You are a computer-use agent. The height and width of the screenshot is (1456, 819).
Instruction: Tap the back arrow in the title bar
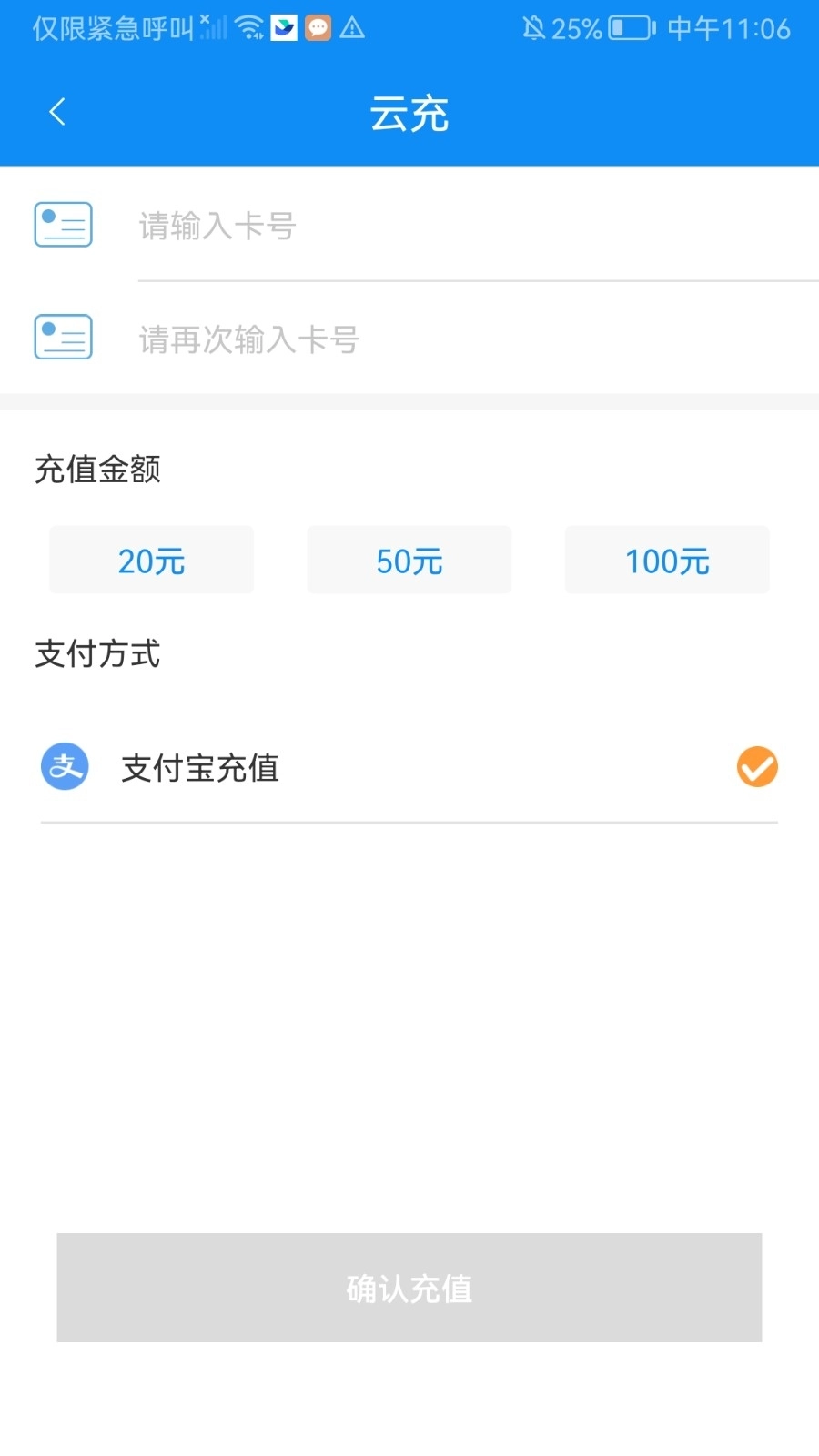tap(56, 110)
